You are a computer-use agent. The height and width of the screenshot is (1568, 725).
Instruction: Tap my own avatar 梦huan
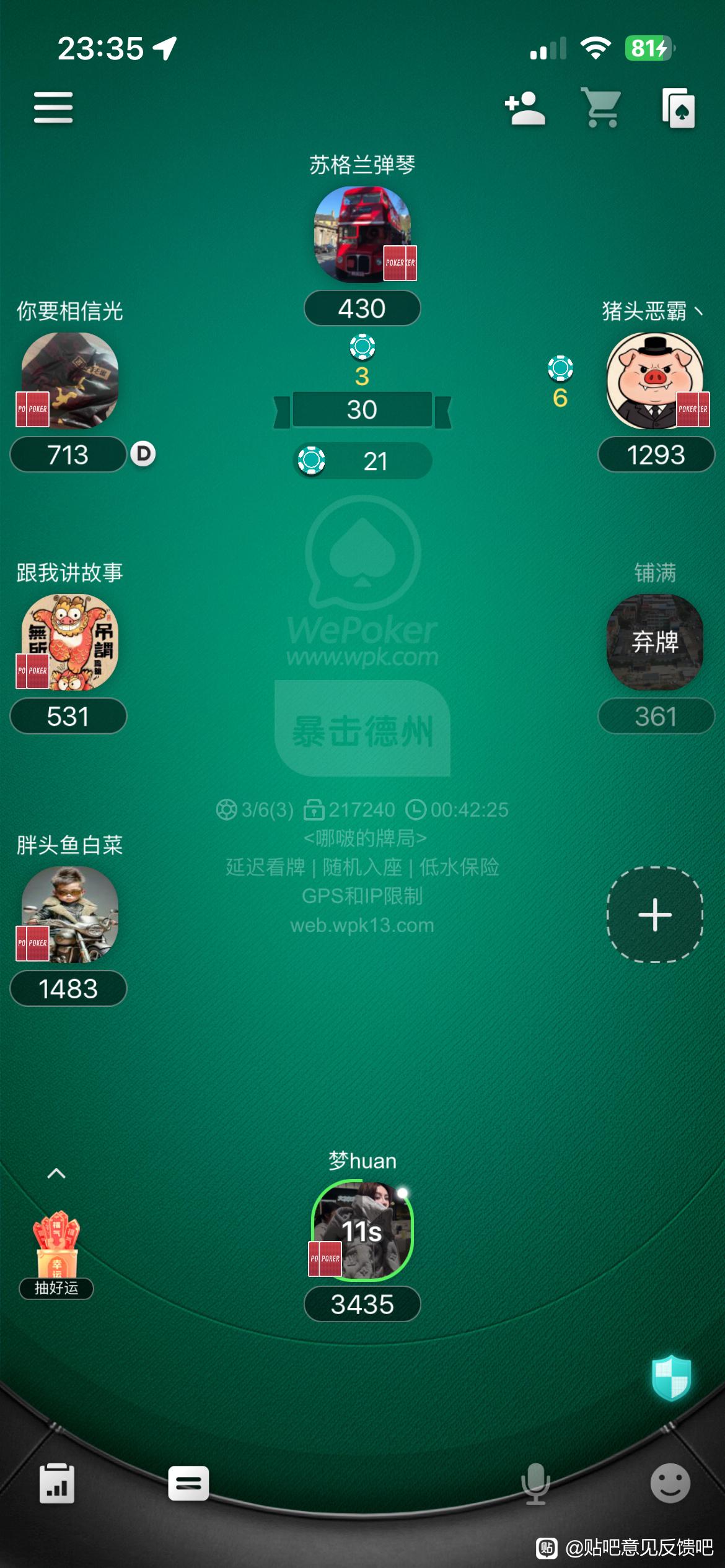pos(362,1230)
